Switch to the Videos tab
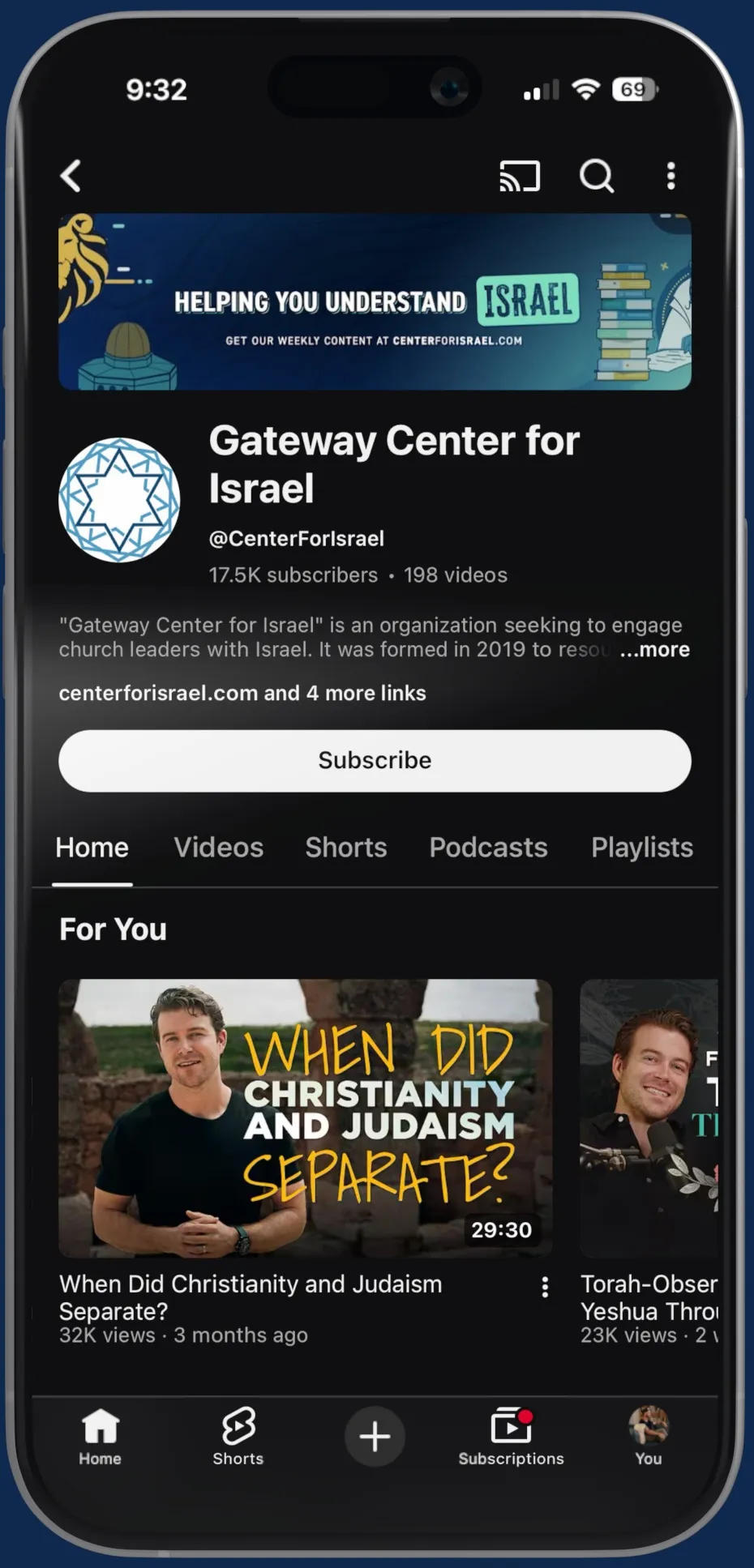 (x=218, y=848)
